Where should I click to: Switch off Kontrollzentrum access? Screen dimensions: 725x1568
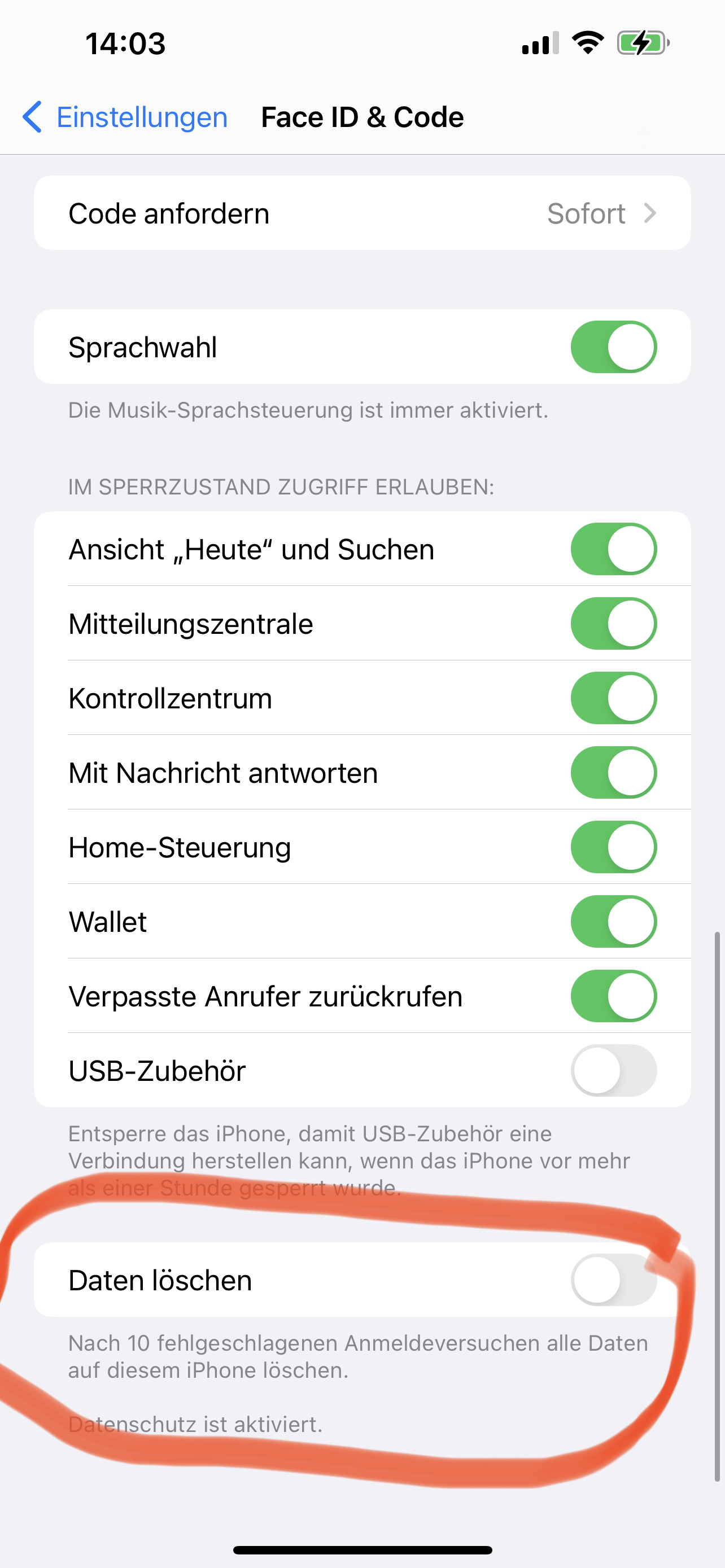[613, 698]
